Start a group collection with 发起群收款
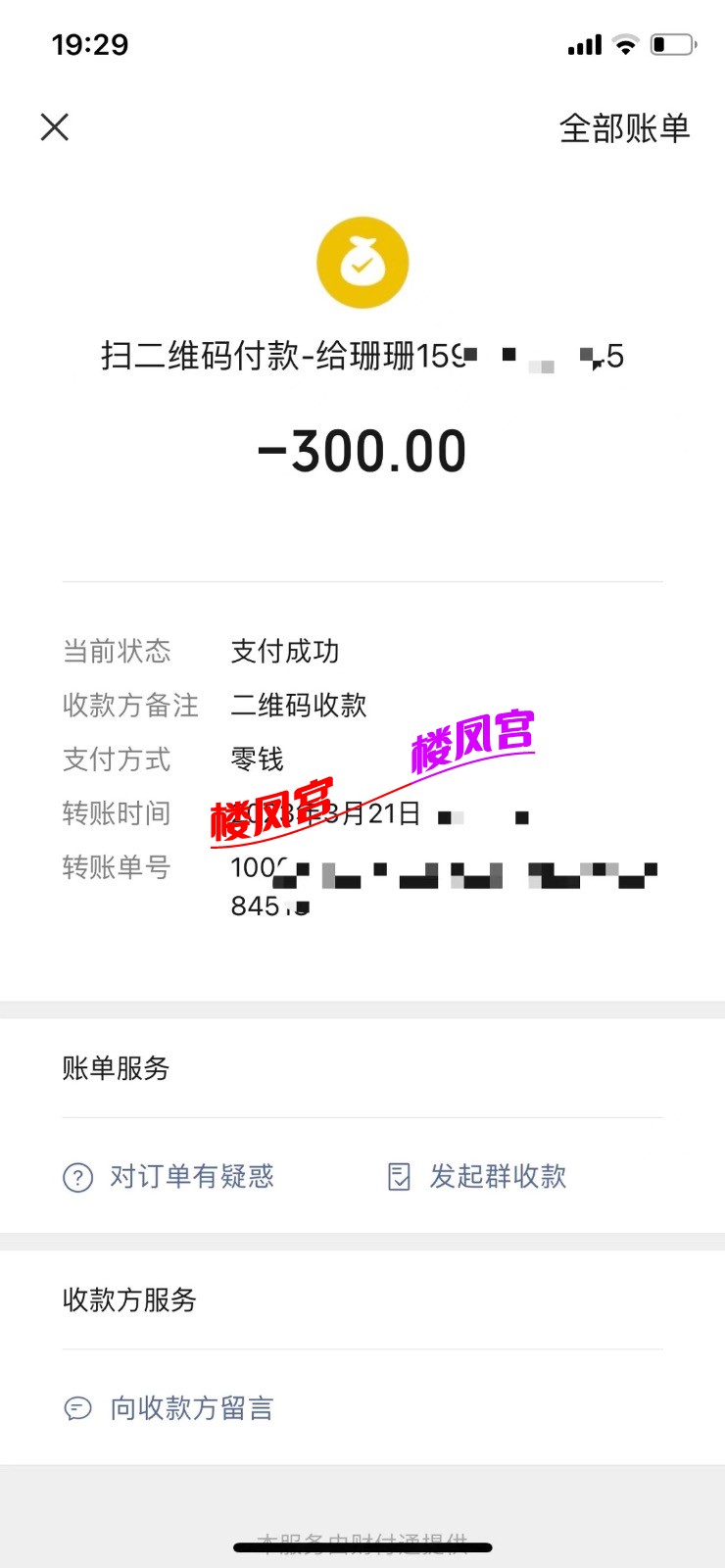Screen dimensions: 725x1568 point(478,1176)
